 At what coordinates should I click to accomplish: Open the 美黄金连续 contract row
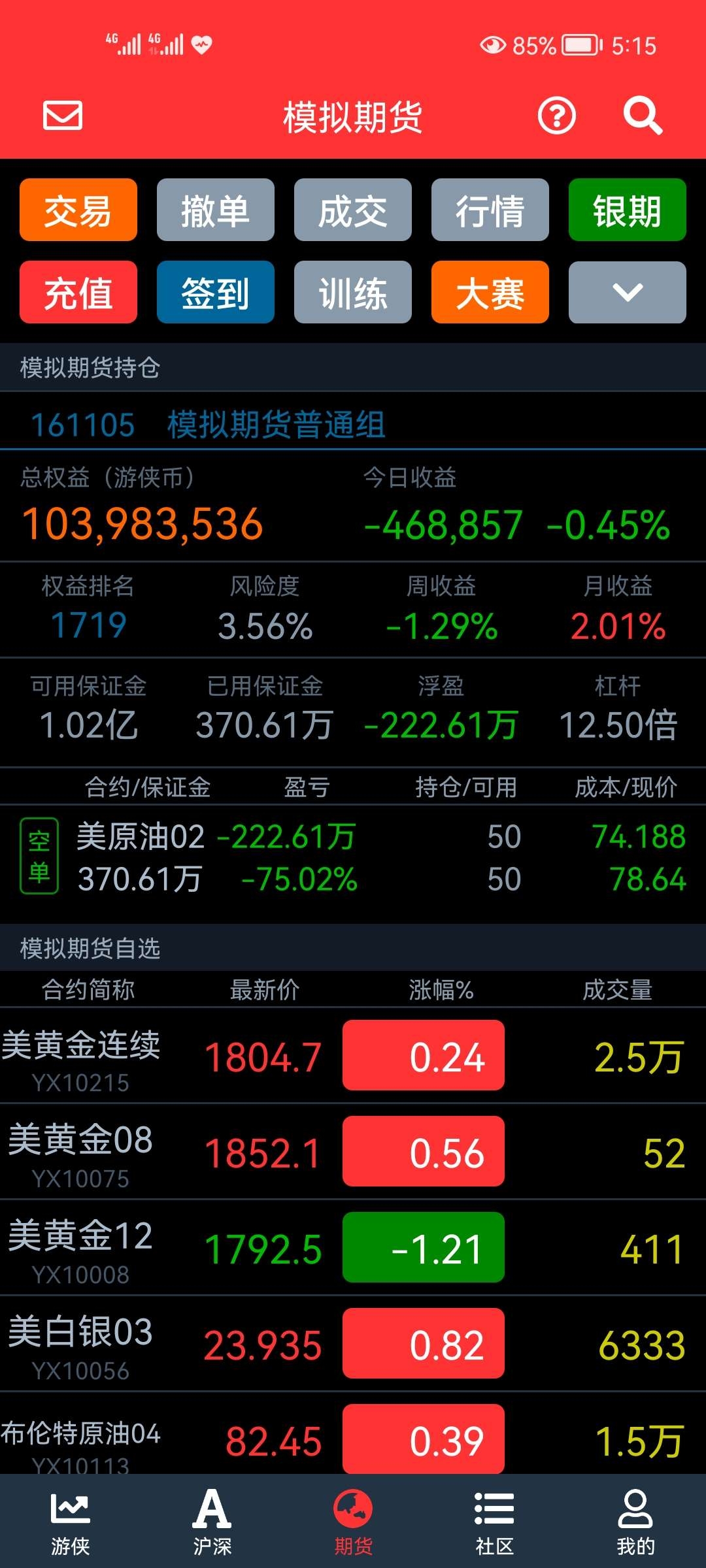[353, 1055]
